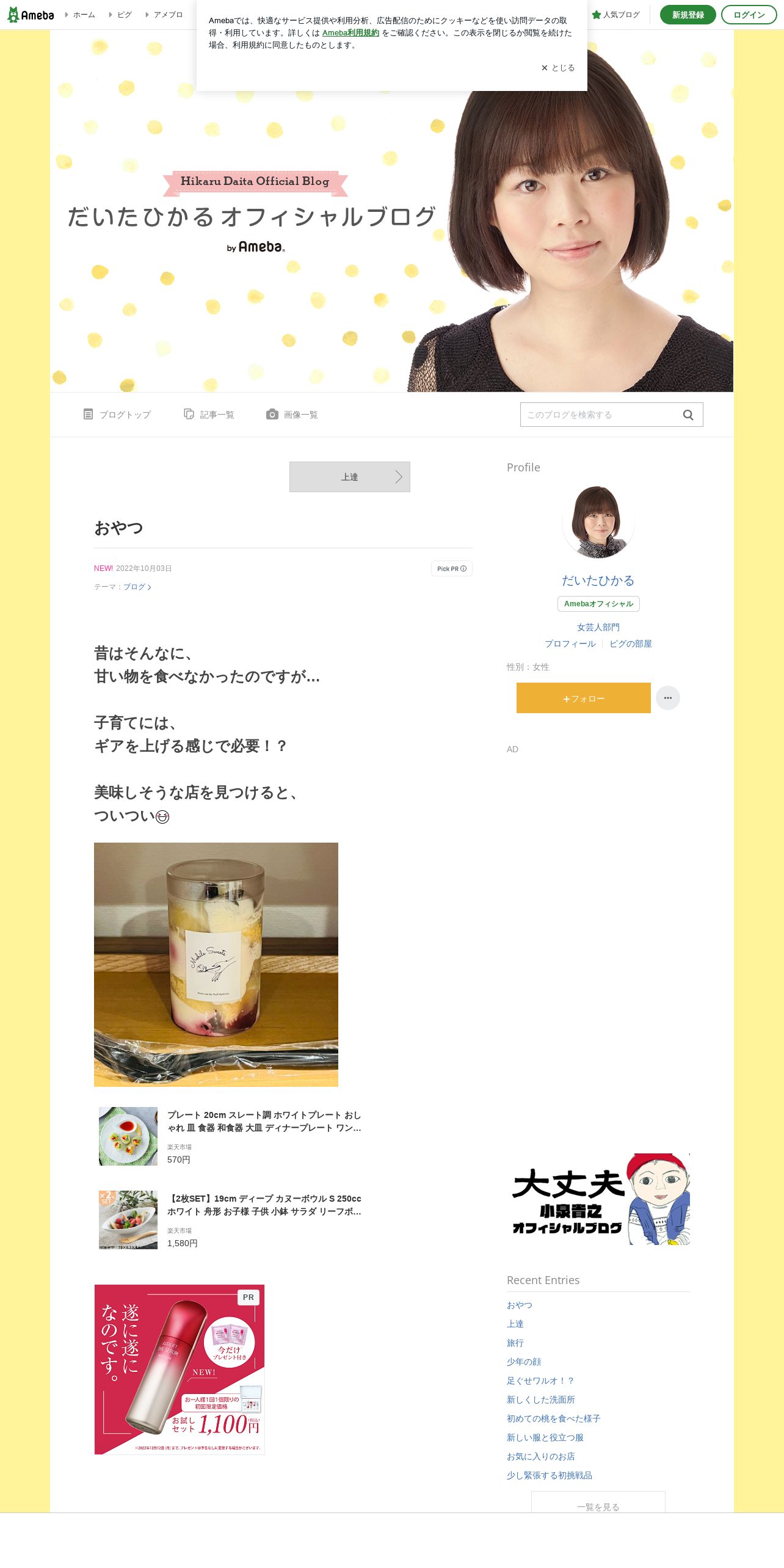Open the 小泉孝之 official blog banner
Viewport: 784px width, 1568px height.
coord(598,1199)
